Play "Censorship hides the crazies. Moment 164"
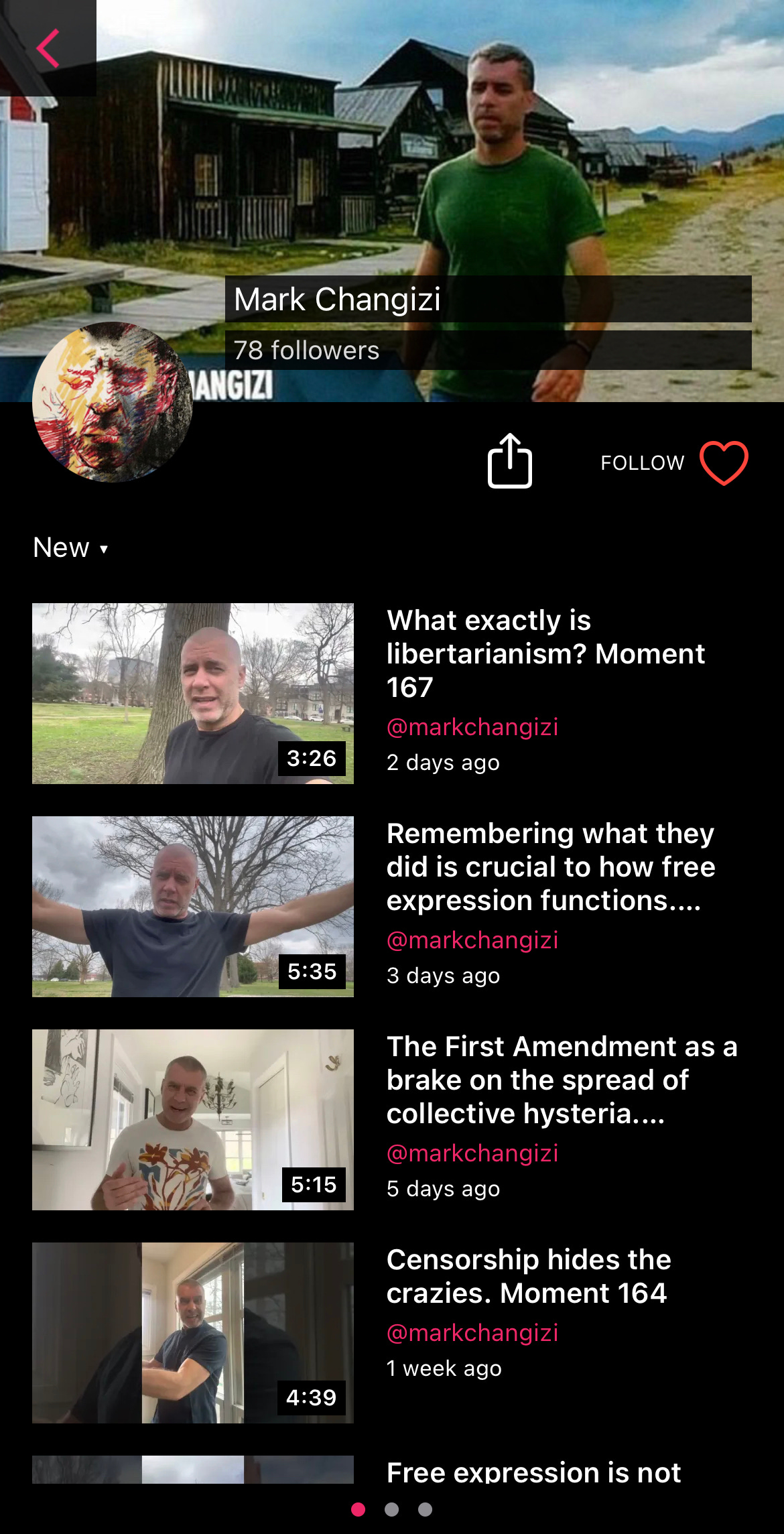 click(193, 1333)
